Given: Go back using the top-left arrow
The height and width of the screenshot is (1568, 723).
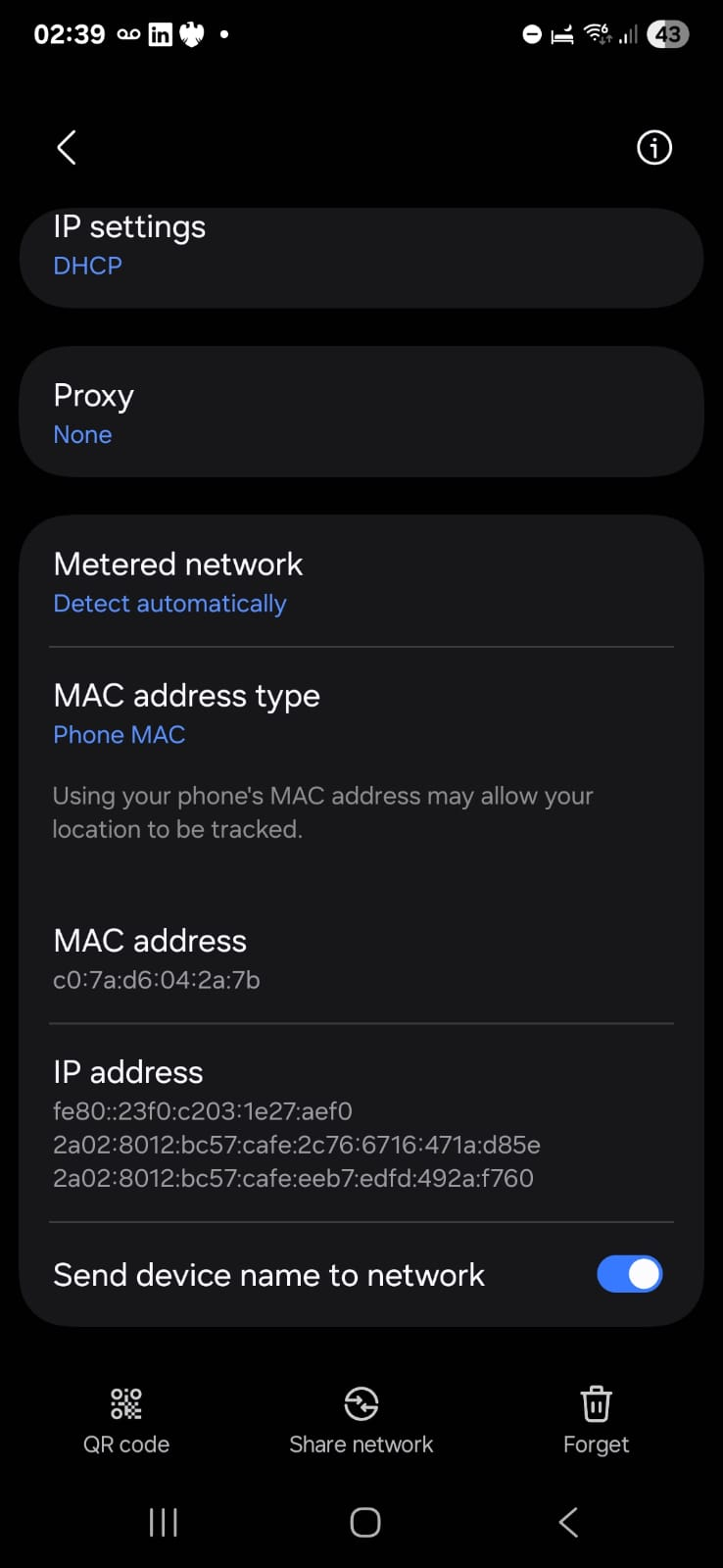Looking at the screenshot, I should [67, 148].
